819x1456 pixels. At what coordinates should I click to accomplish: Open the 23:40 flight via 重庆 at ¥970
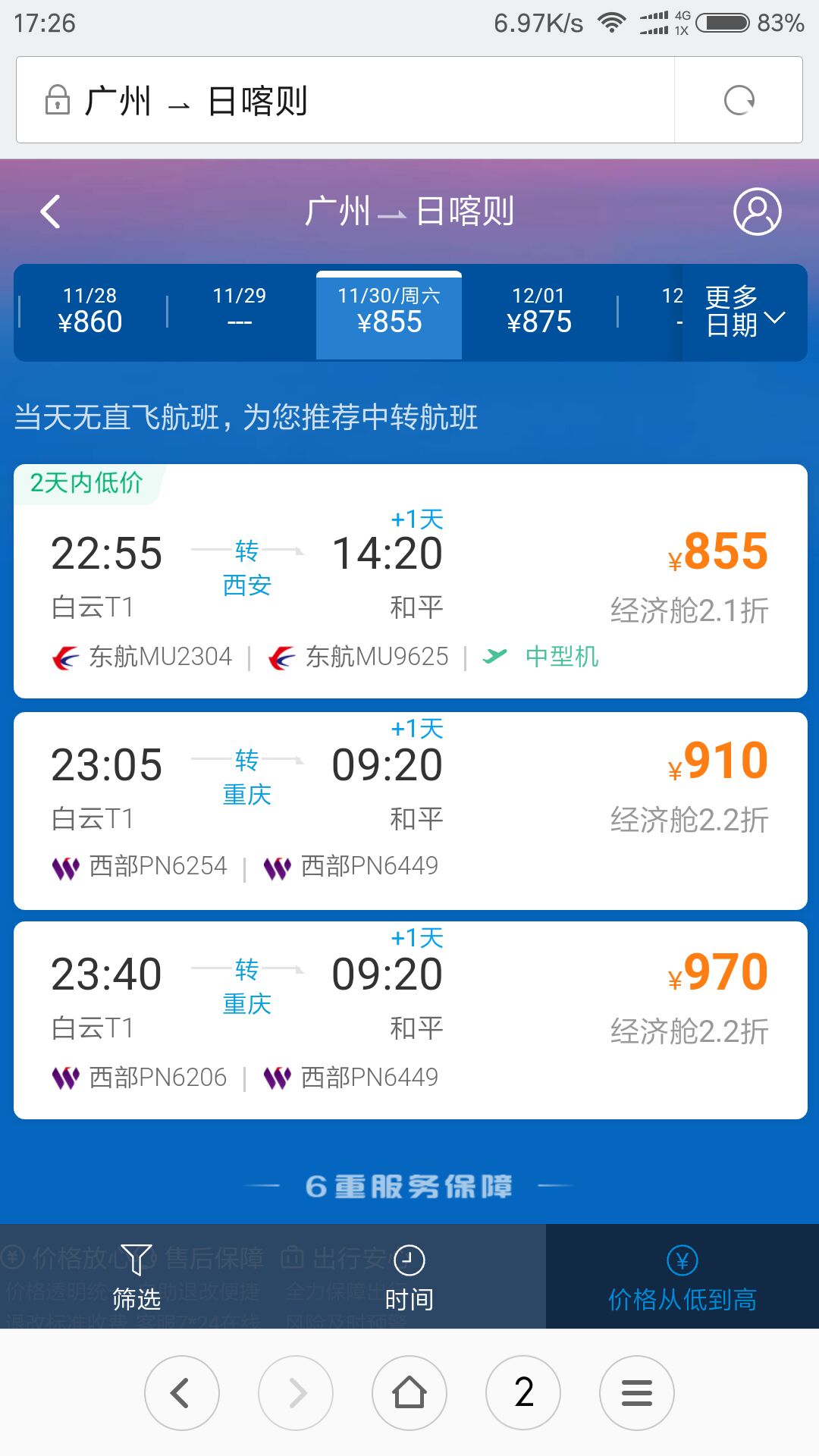point(410,1020)
